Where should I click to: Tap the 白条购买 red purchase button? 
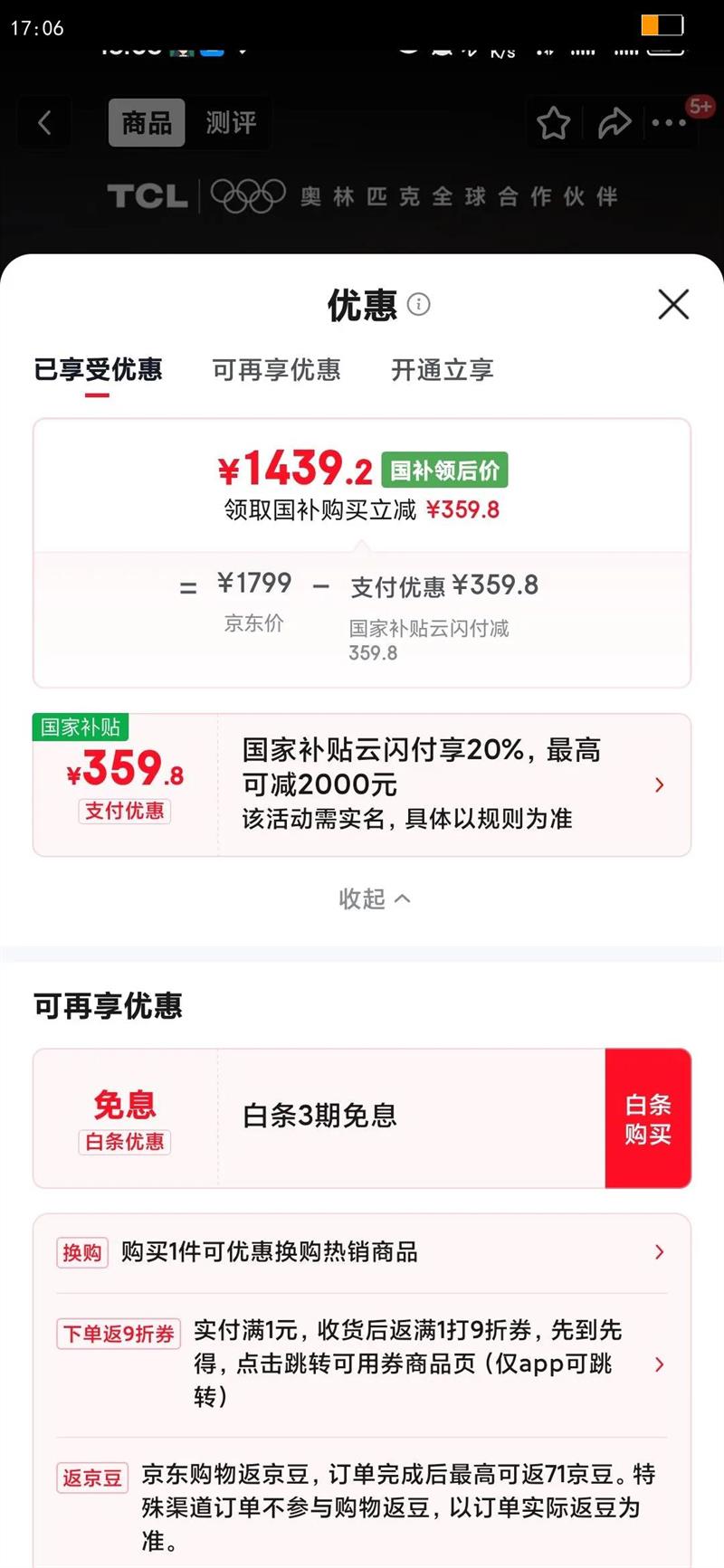point(647,1118)
